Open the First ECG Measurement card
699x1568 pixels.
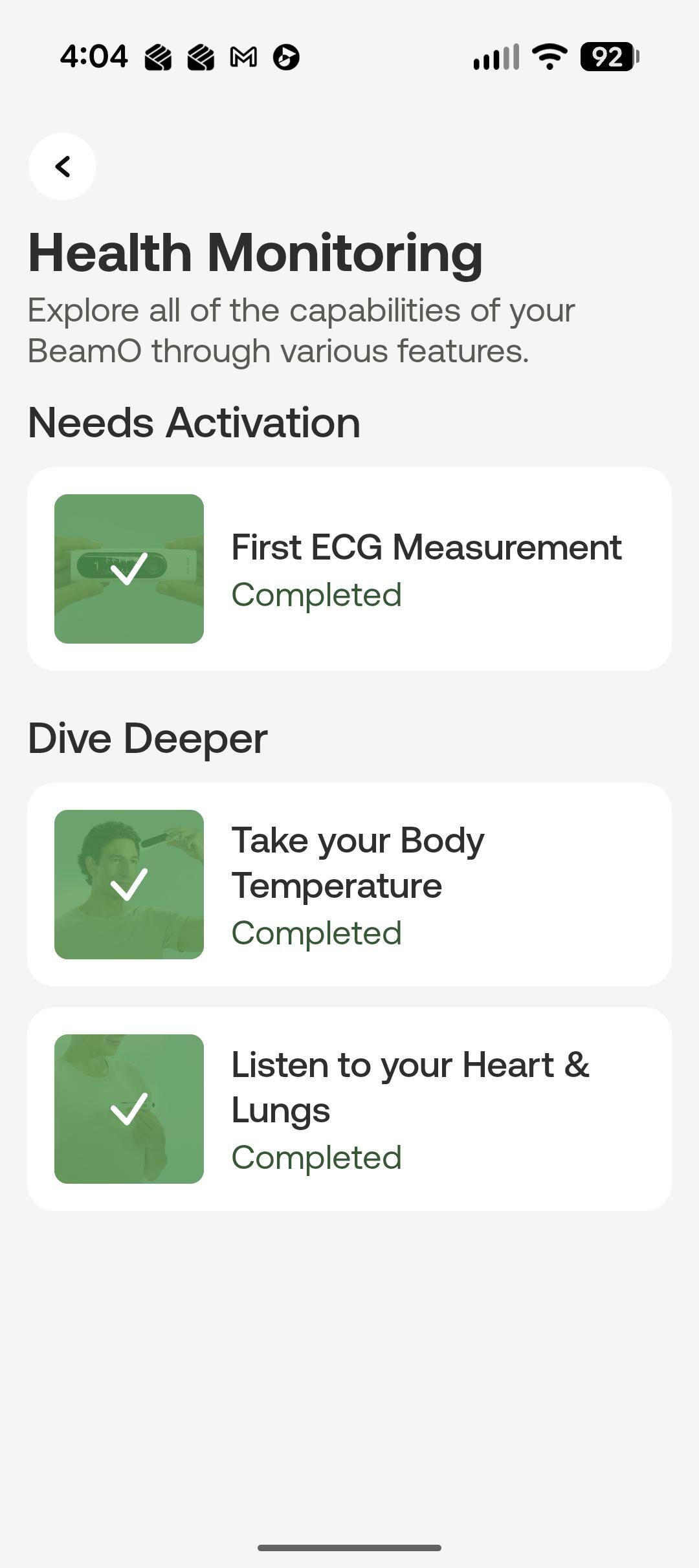(x=349, y=569)
